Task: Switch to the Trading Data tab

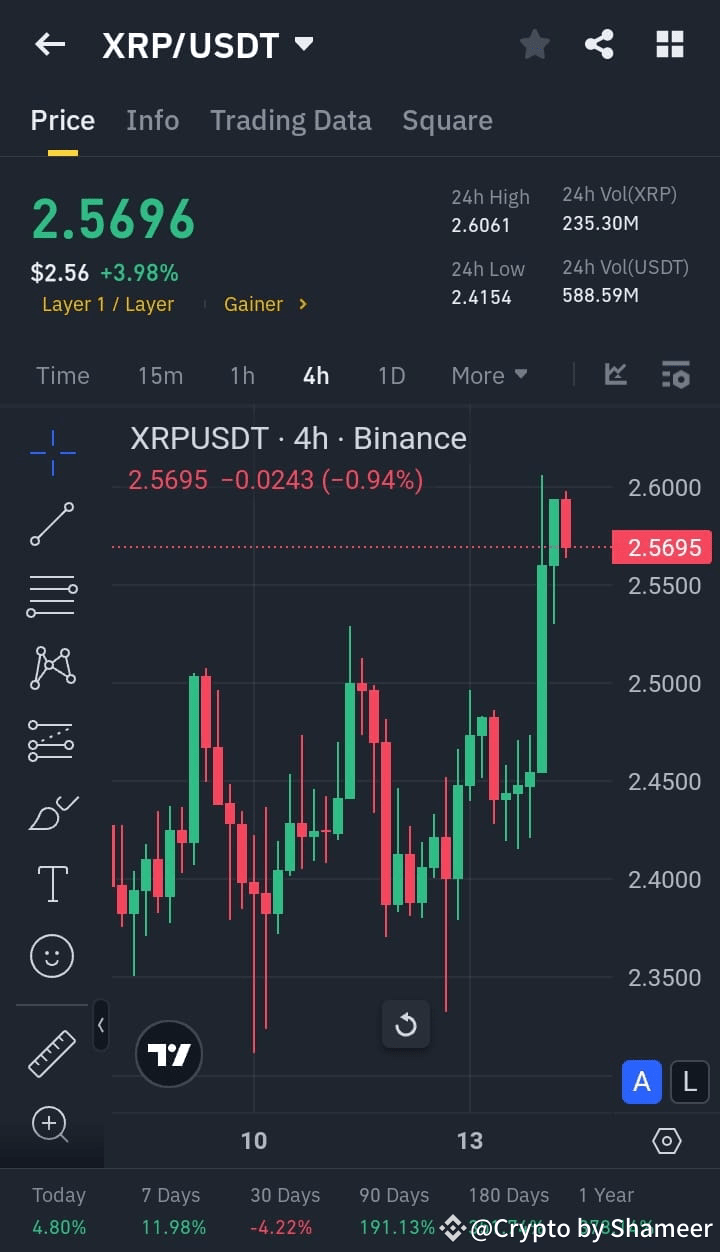Action: click(291, 120)
